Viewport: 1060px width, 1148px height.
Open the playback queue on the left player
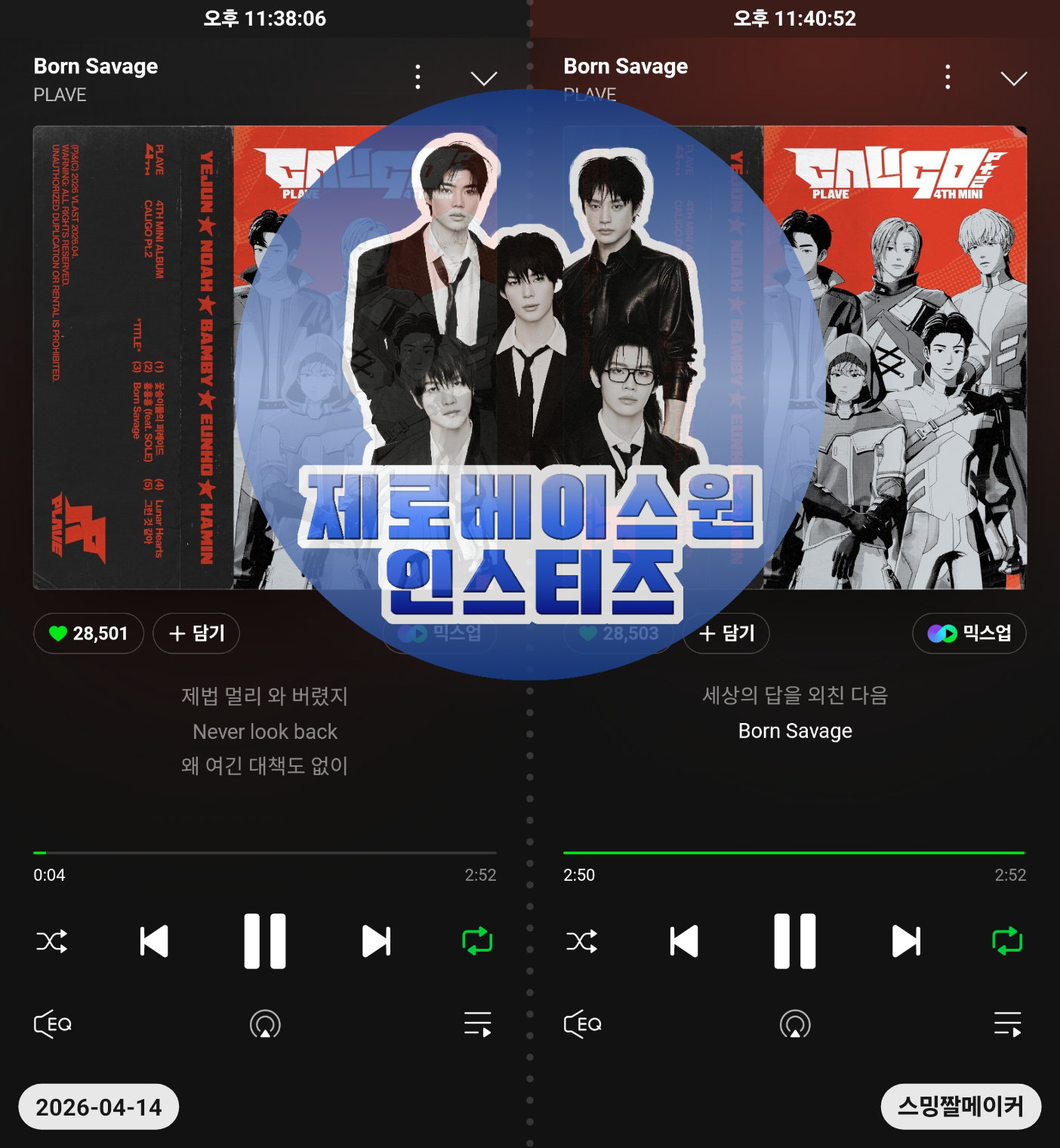pyautogui.click(x=477, y=1023)
